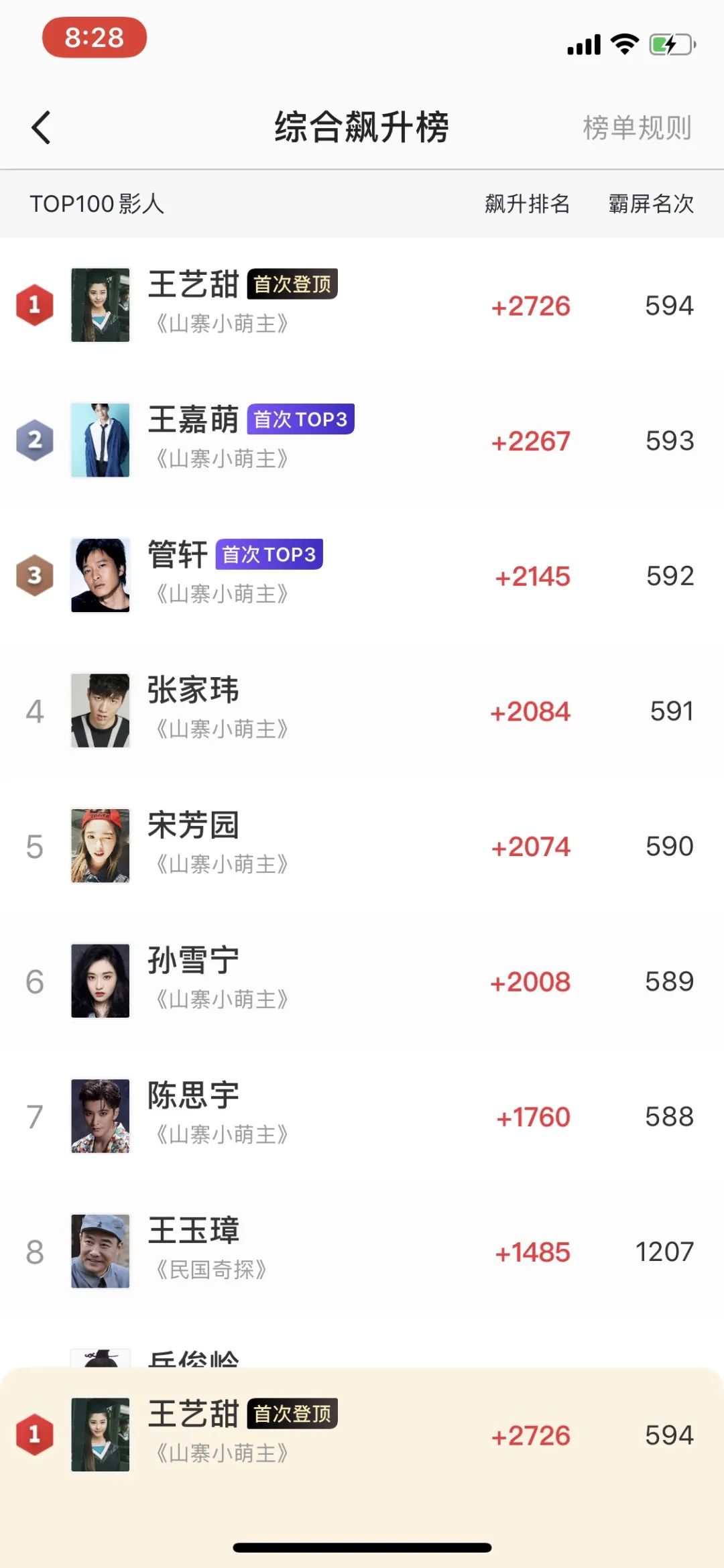Tap the red 8:28 time pill
The image size is (724, 1568).
click(94, 39)
